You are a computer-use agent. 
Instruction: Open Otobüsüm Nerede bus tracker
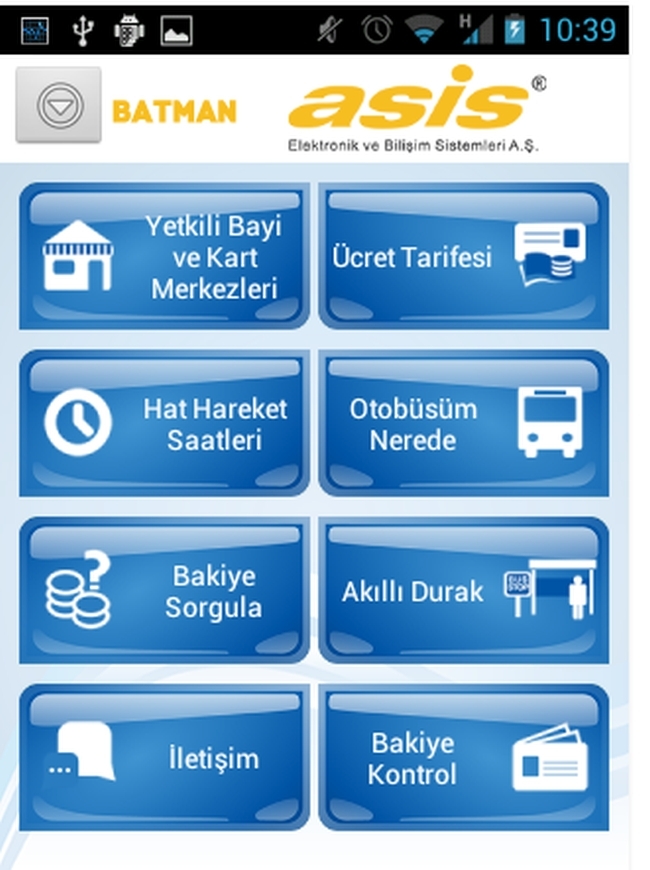pos(464,424)
